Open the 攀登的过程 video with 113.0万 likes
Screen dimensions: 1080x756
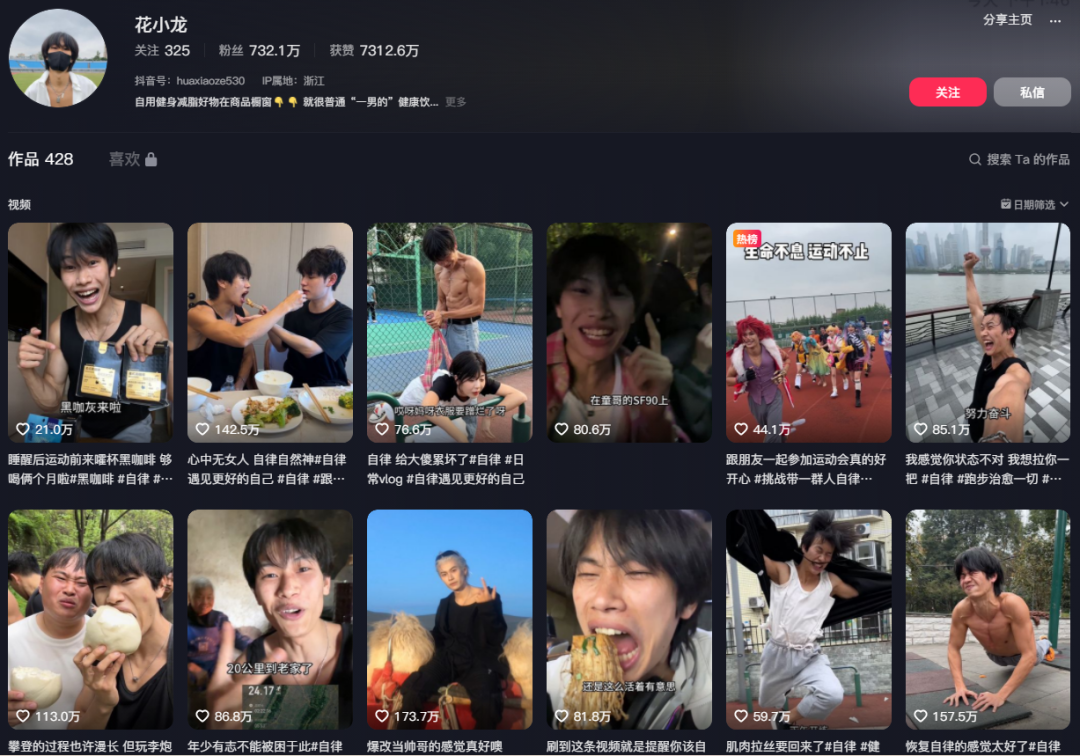tap(90, 619)
